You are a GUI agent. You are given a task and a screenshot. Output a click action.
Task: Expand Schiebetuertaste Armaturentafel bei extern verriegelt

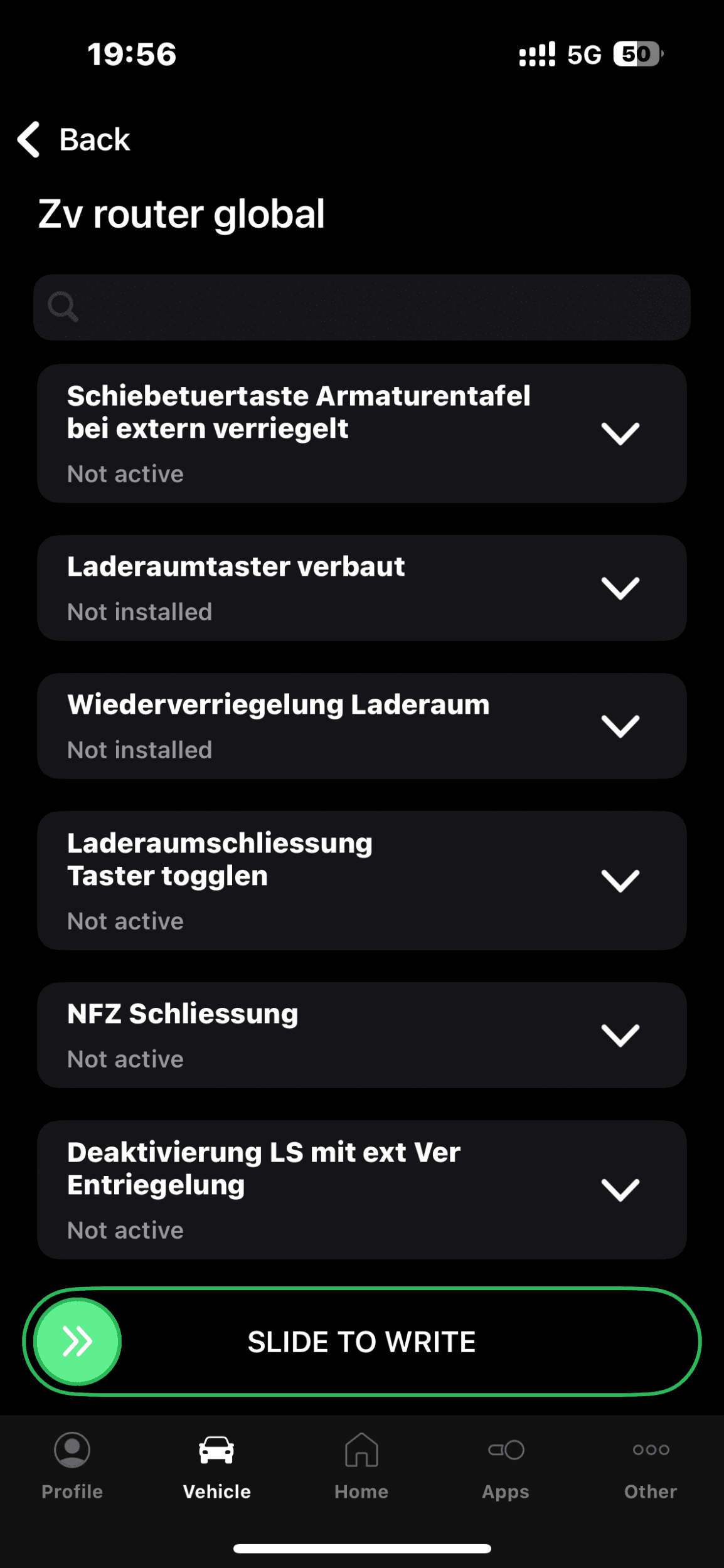[x=619, y=433]
